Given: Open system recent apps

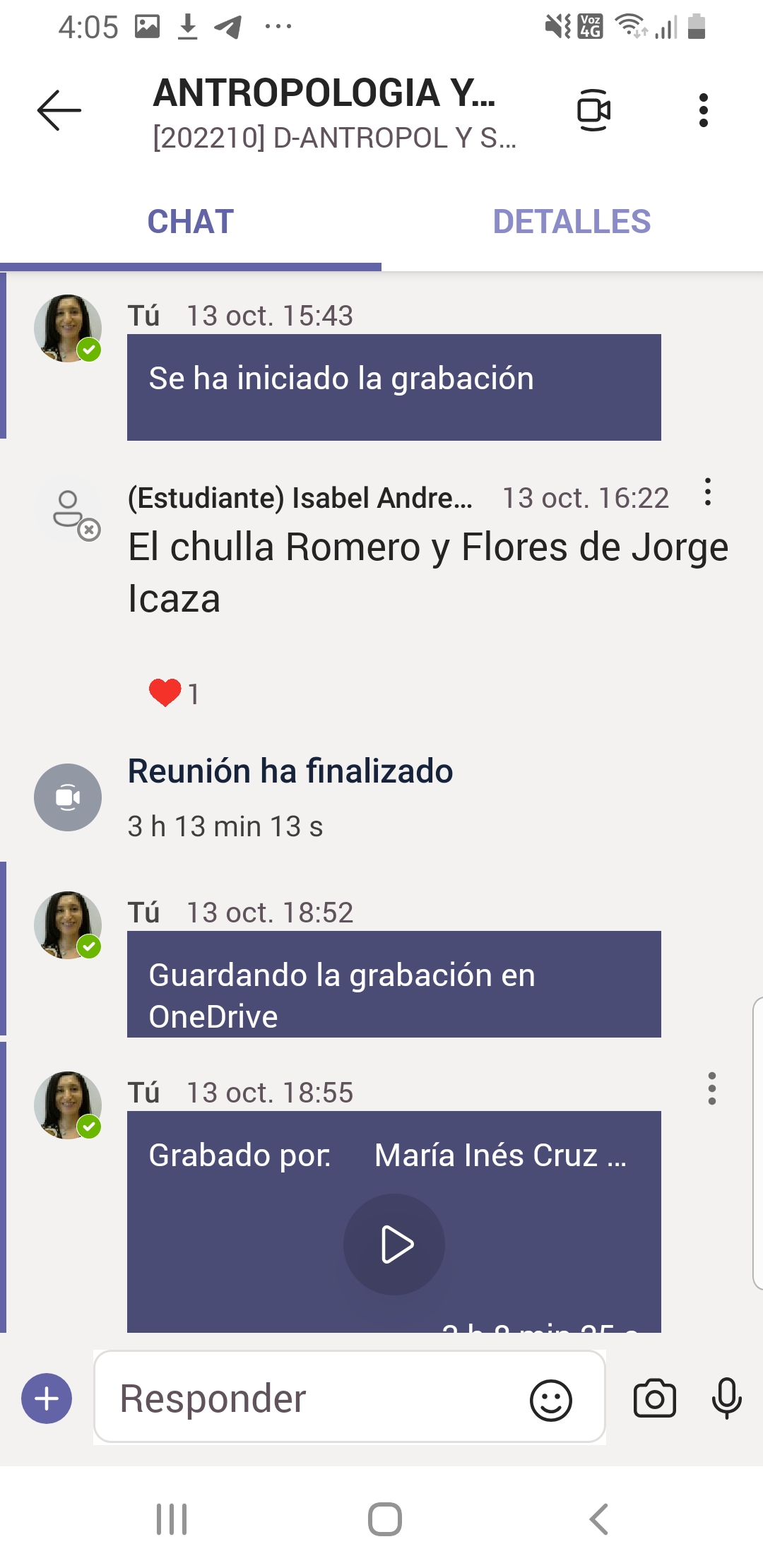Looking at the screenshot, I should click(172, 1519).
